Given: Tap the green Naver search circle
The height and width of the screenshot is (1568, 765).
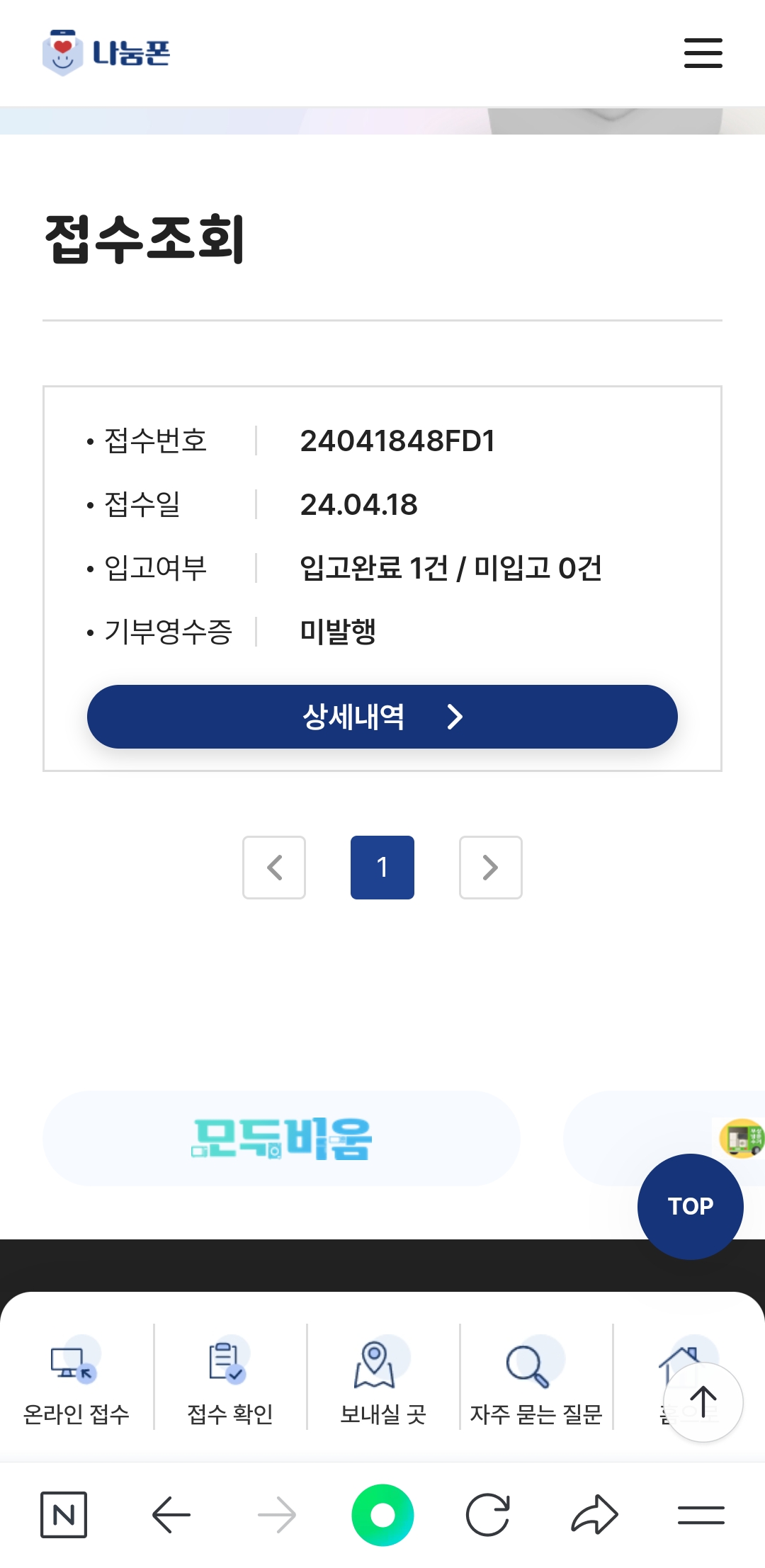Looking at the screenshot, I should 382,1515.
